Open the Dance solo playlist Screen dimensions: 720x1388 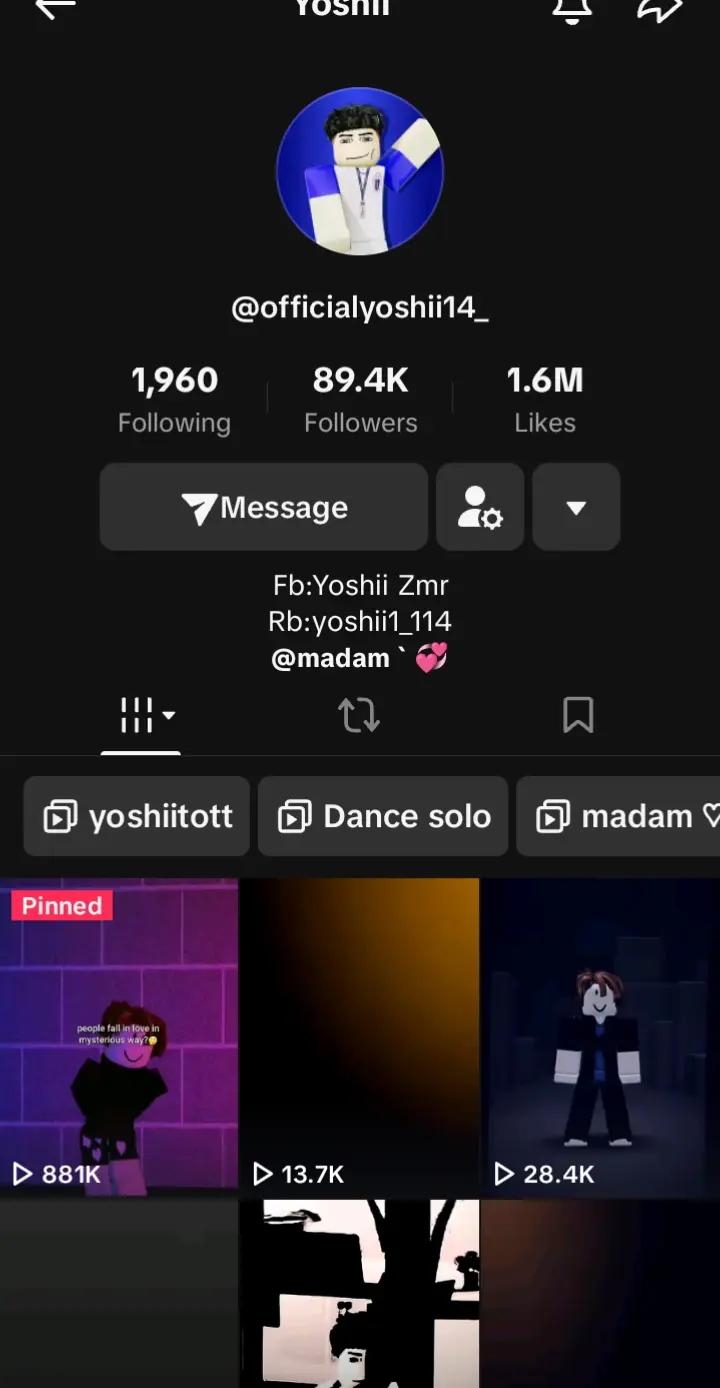[383, 816]
